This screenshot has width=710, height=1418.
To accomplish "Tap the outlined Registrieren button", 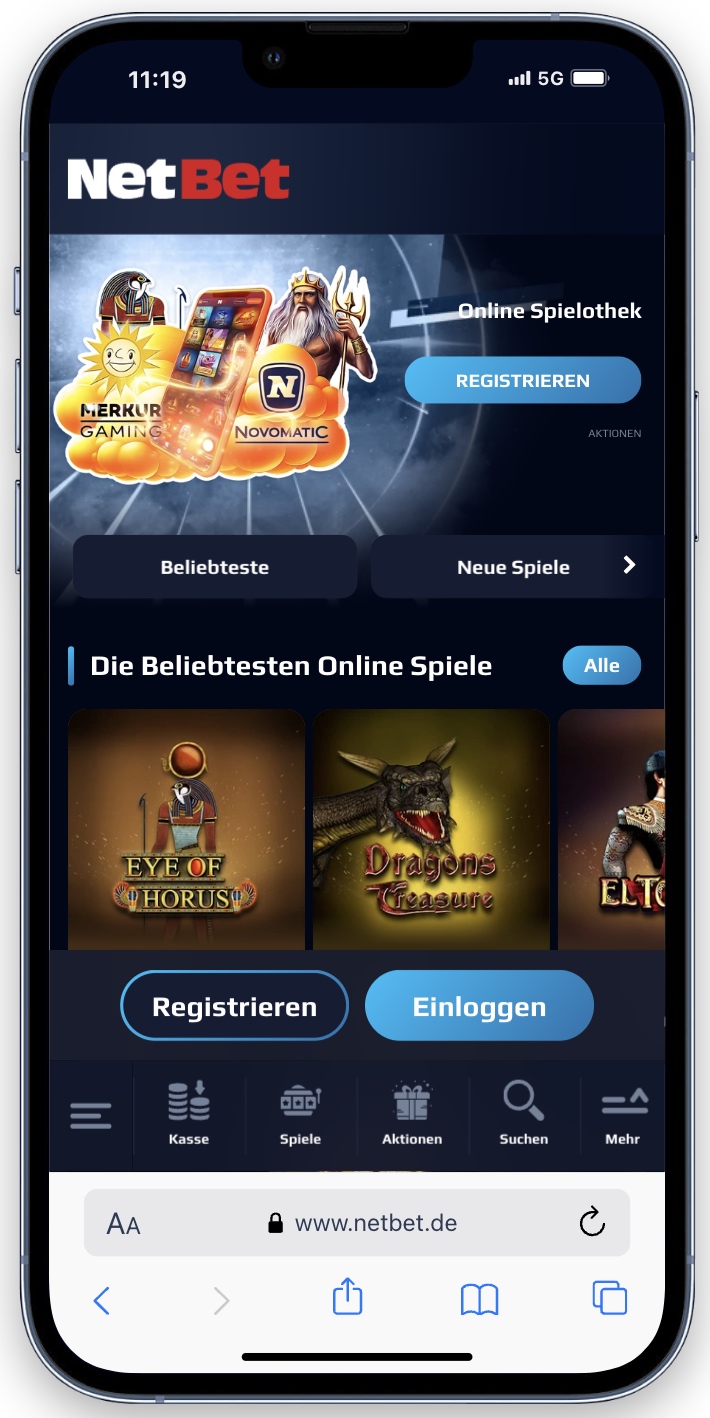I will (x=234, y=1006).
